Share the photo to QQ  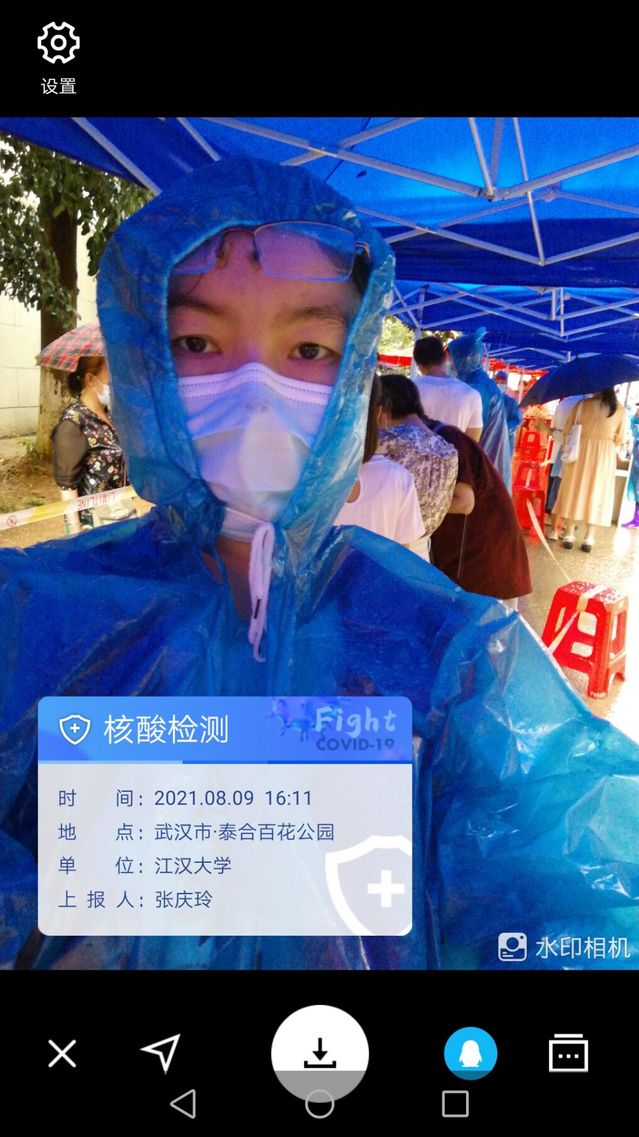(470, 1052)
